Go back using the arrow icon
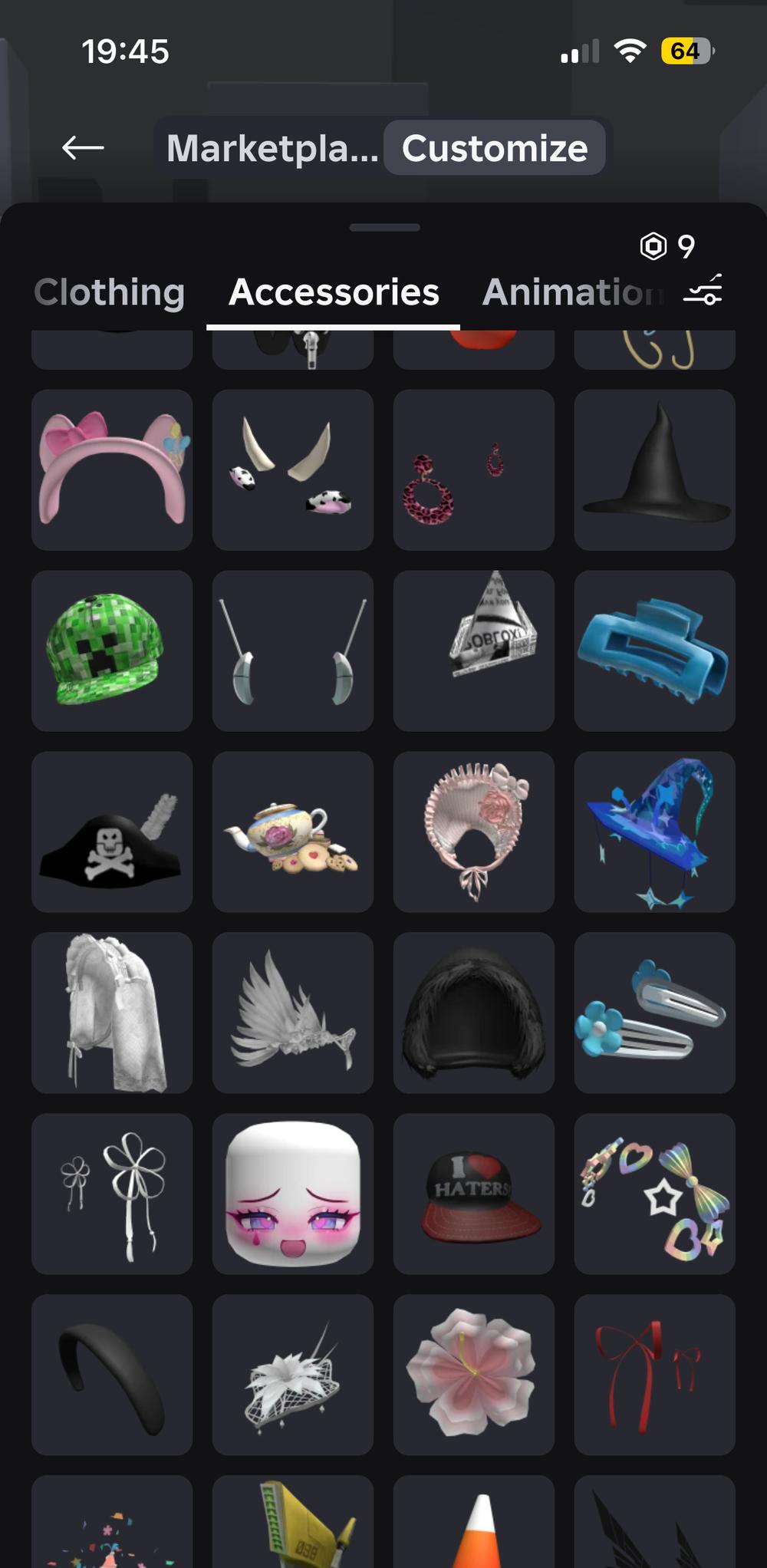Image resolution: width=767 pixels, height=1568 pixels. [x=83, y=147]
